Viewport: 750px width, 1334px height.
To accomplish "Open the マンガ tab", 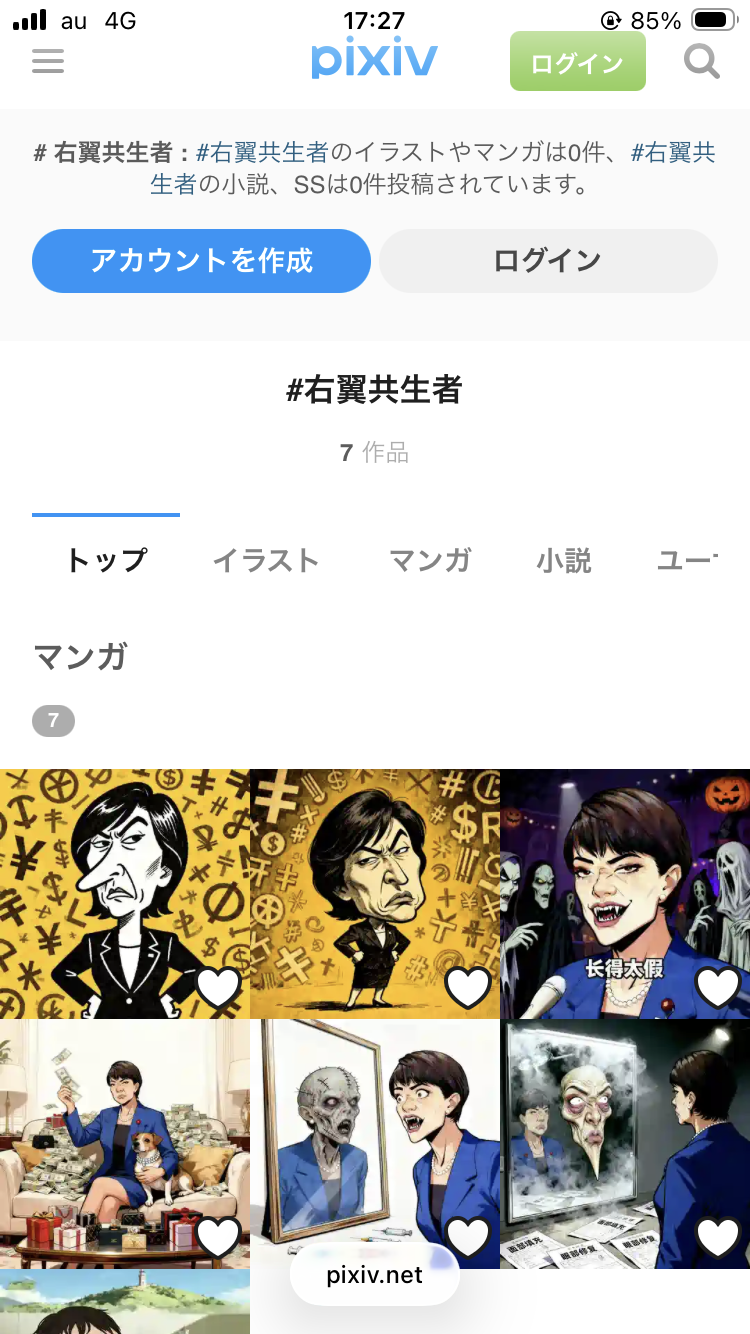I will pyautogui.click(x=430, y=561).
